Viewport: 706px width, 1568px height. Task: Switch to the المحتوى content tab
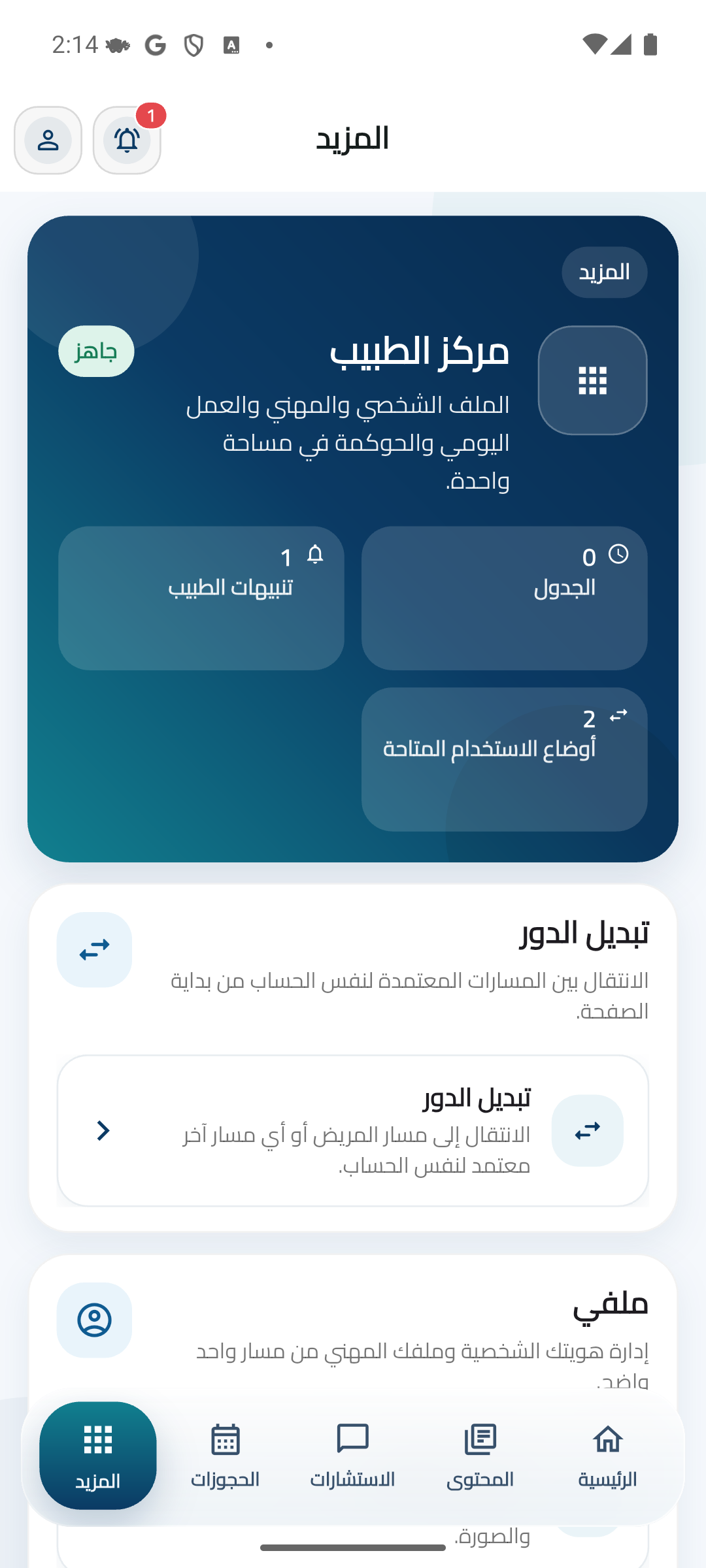(x=480, y=1456)
